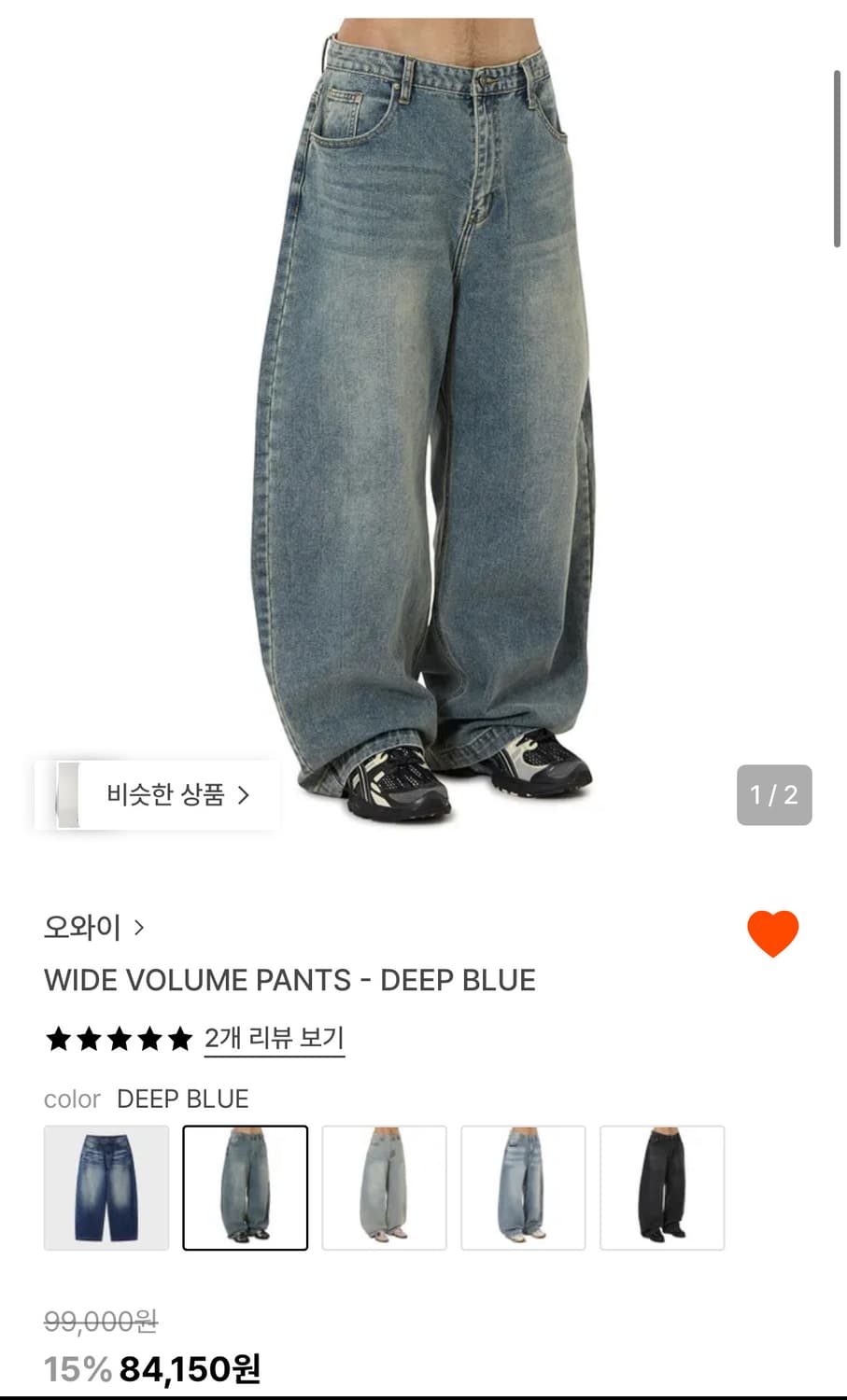Tap the third star in the rating
This screenshot has height=1400, width=847.
tap(119, 1038)
